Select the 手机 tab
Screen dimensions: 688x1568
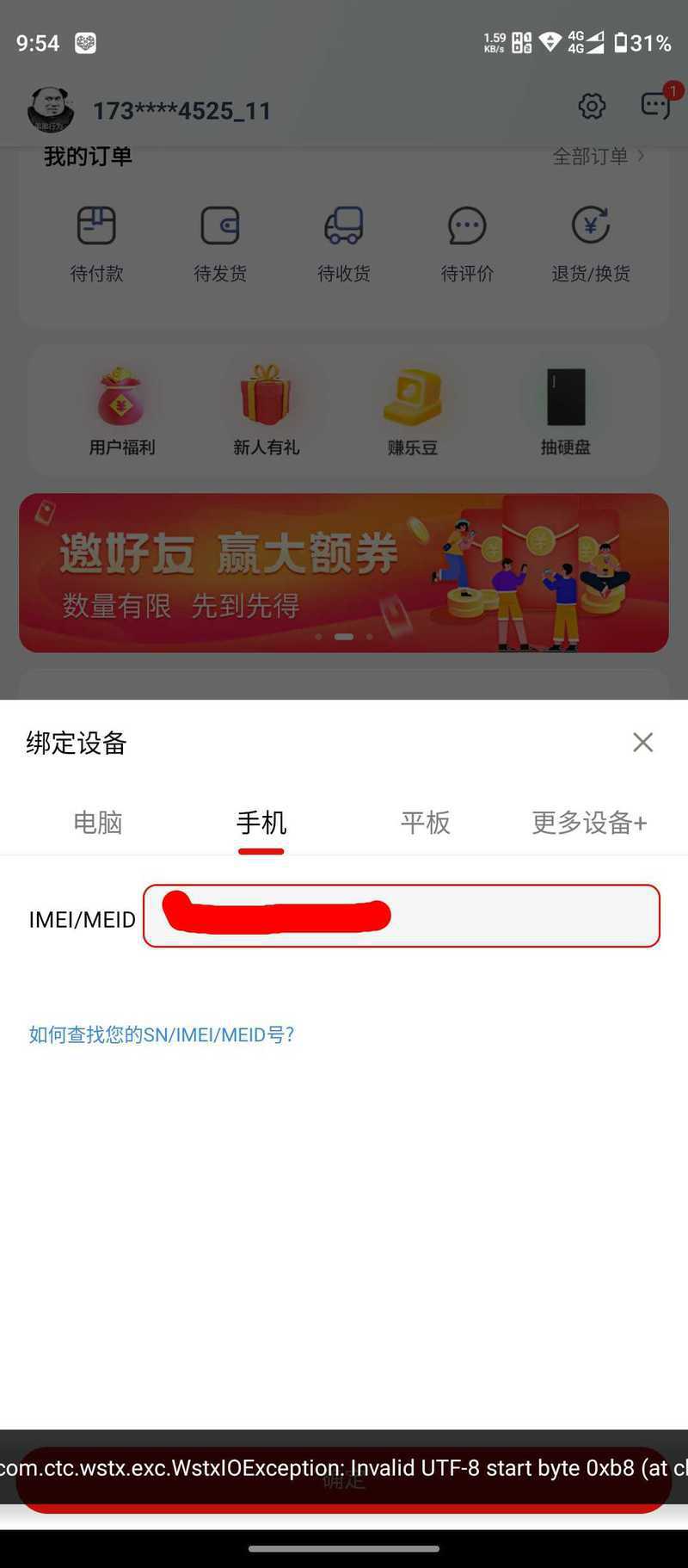pos(261,823)
